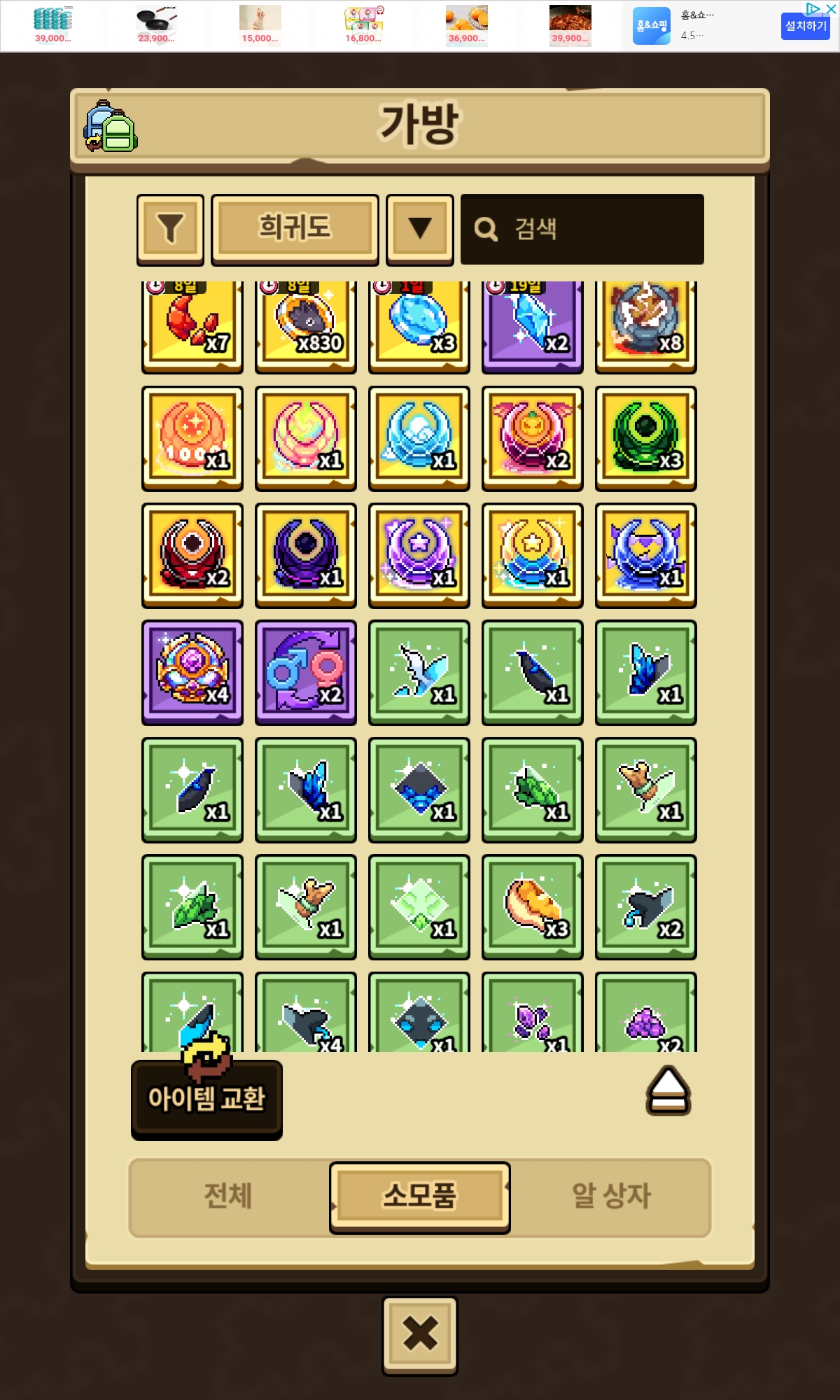Select the purple jeweled crown item x4

[x=192, y=672]
